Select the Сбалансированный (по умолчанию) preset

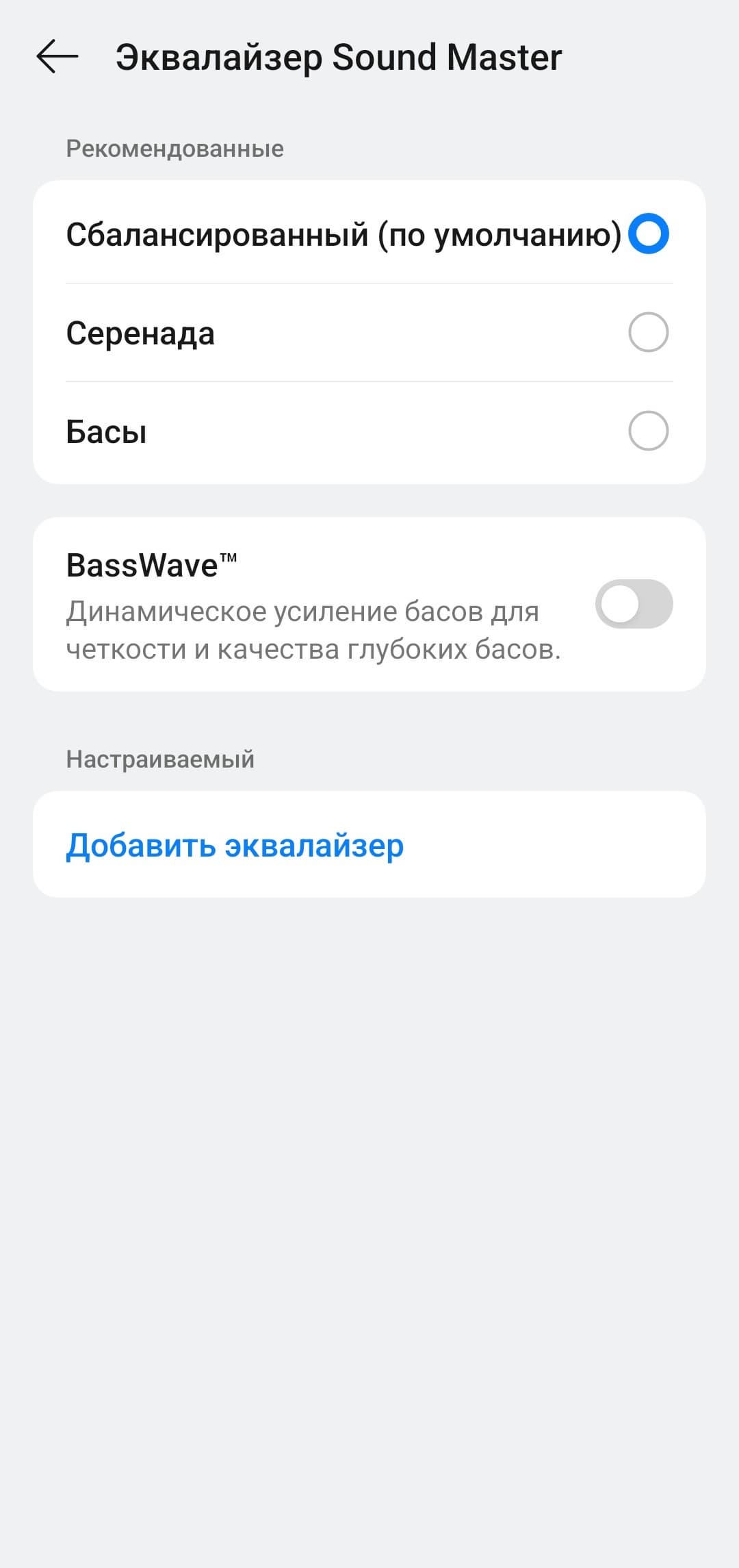pyautogui.click(x=647, y=234)
